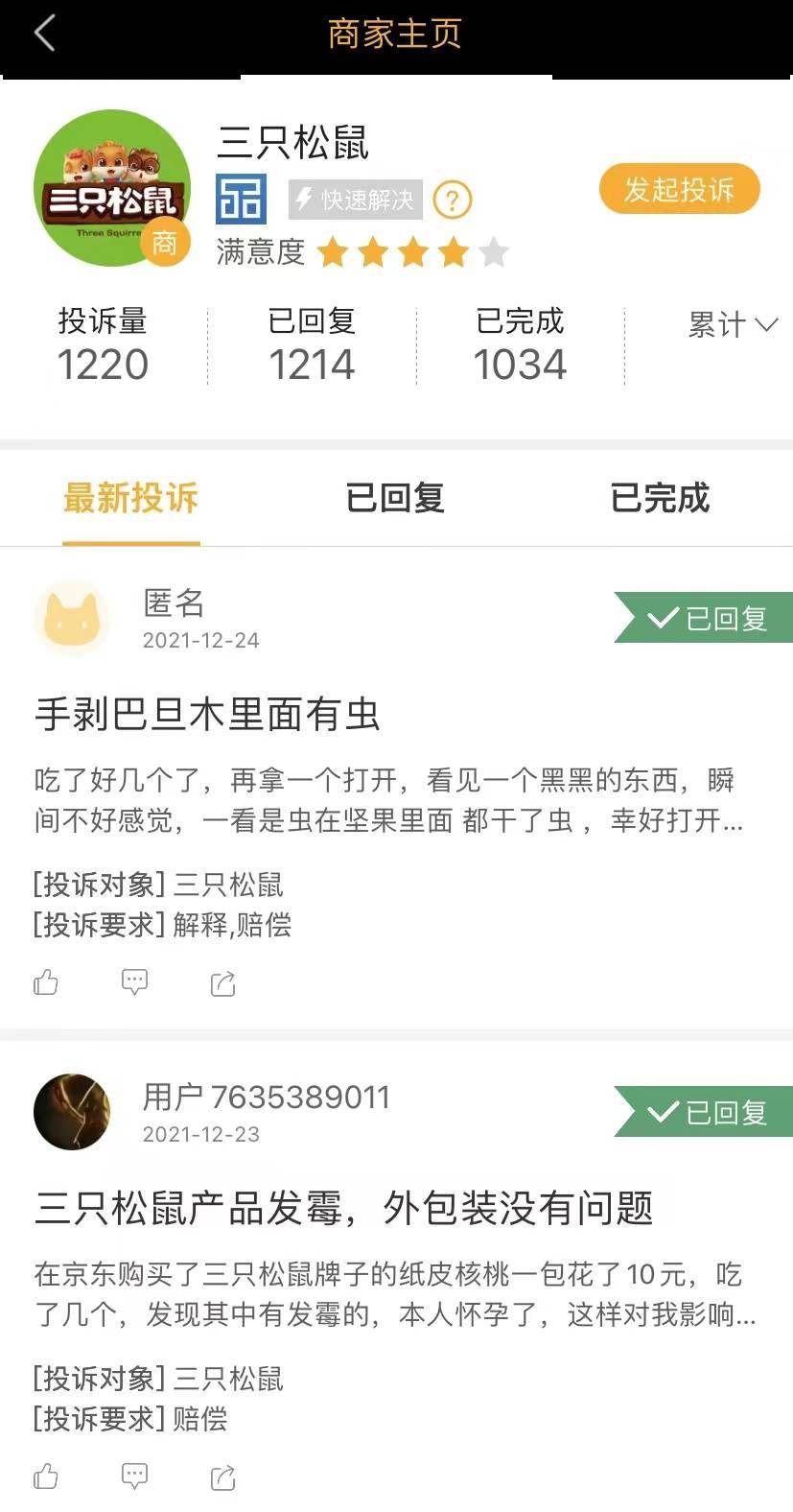Switch to the 已完成 tab

tap(660, 499)
